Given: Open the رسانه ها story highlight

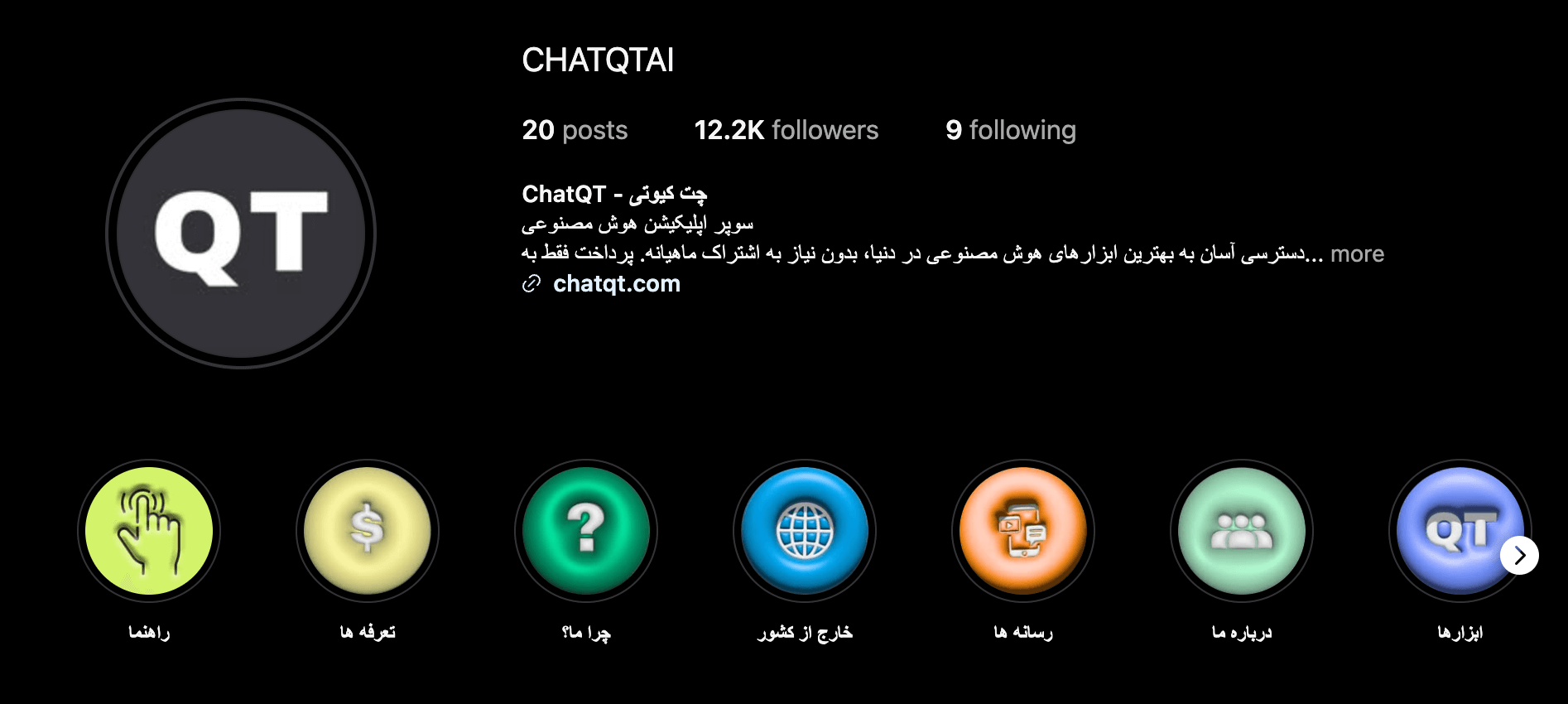Looking at the screenshot, I should [1023, 531].
